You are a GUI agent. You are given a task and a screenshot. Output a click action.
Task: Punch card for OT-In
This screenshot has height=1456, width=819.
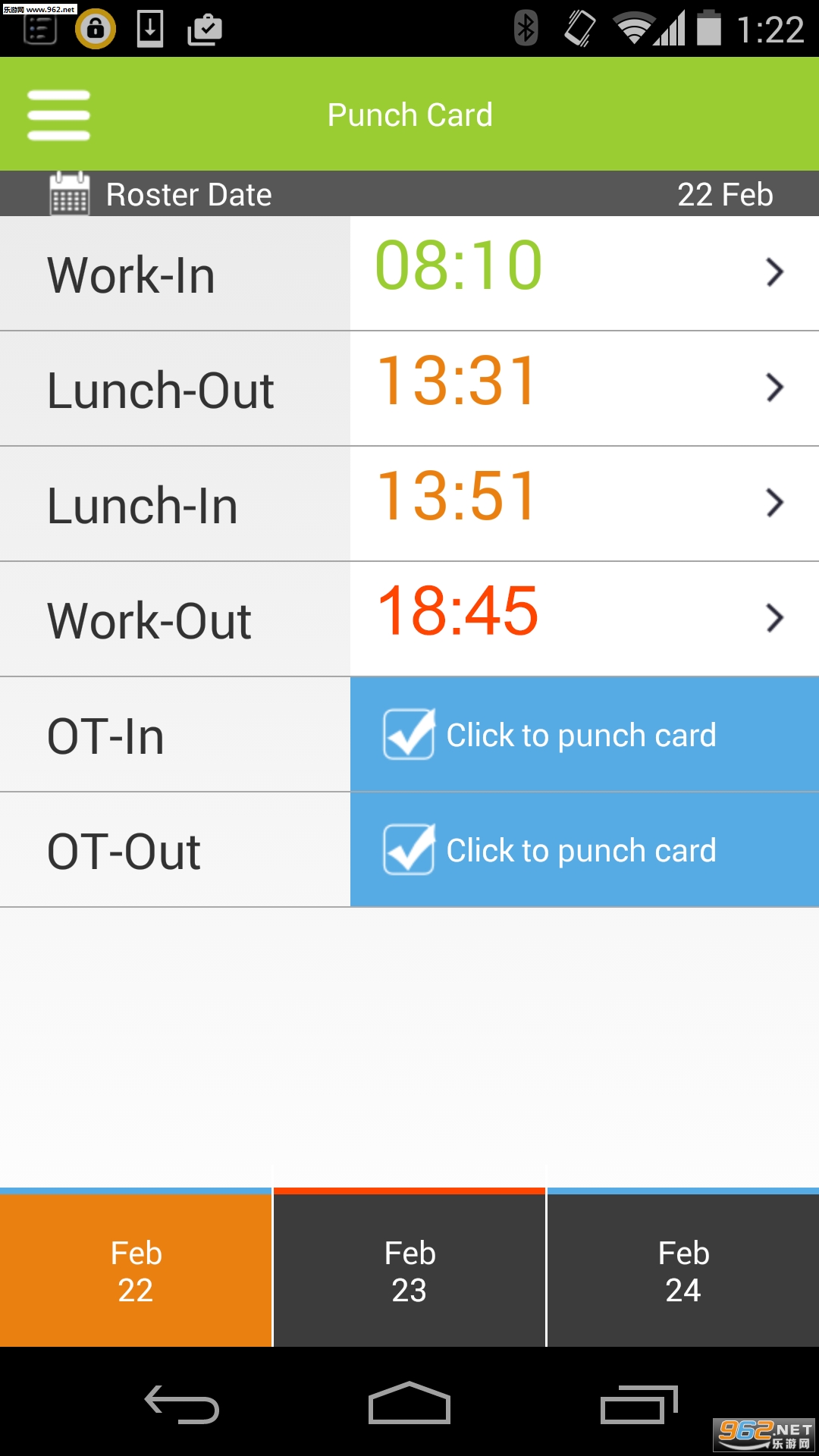click(x=584, y=734)
